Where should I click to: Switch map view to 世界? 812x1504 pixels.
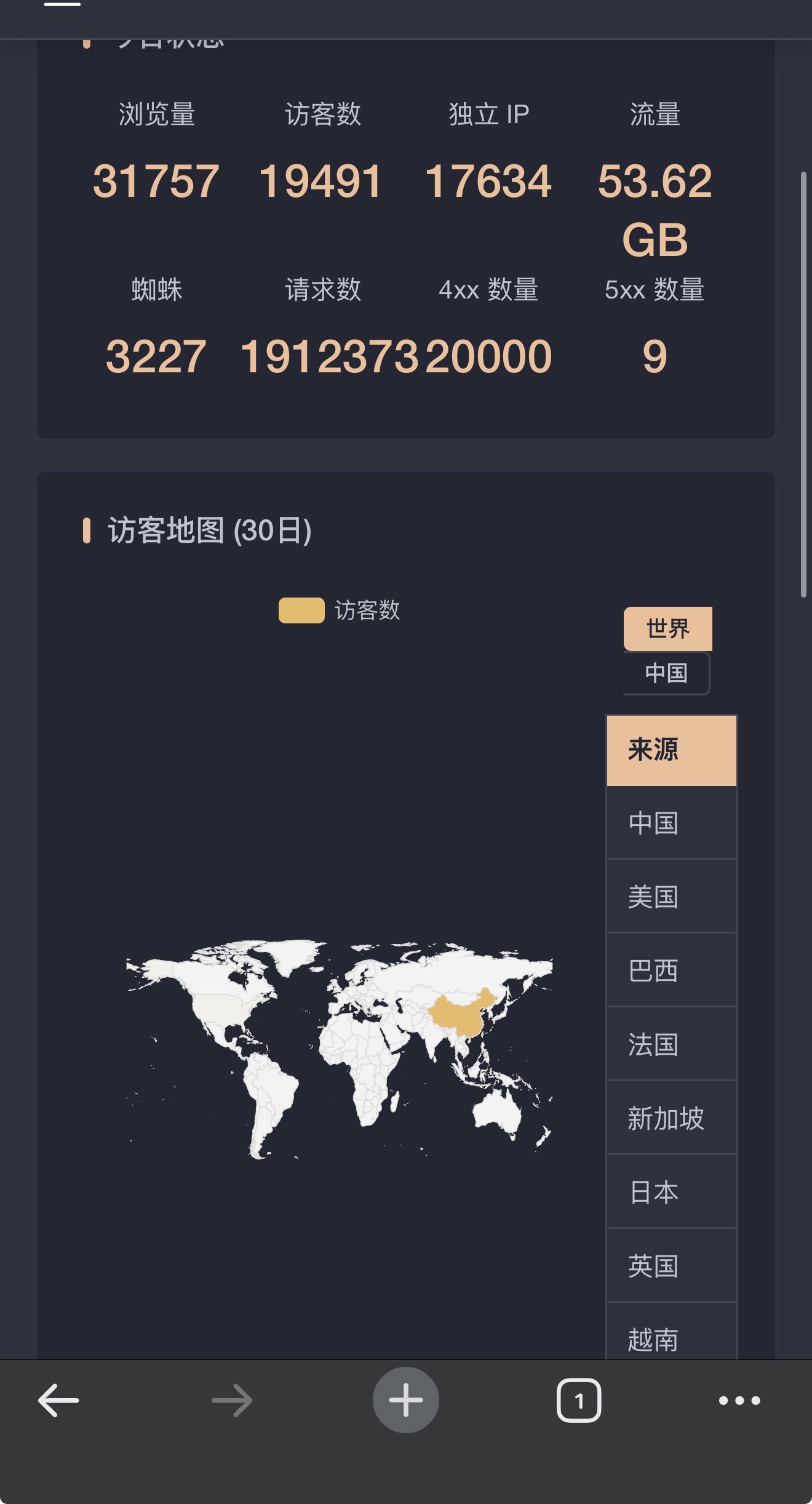click(667, 629)
